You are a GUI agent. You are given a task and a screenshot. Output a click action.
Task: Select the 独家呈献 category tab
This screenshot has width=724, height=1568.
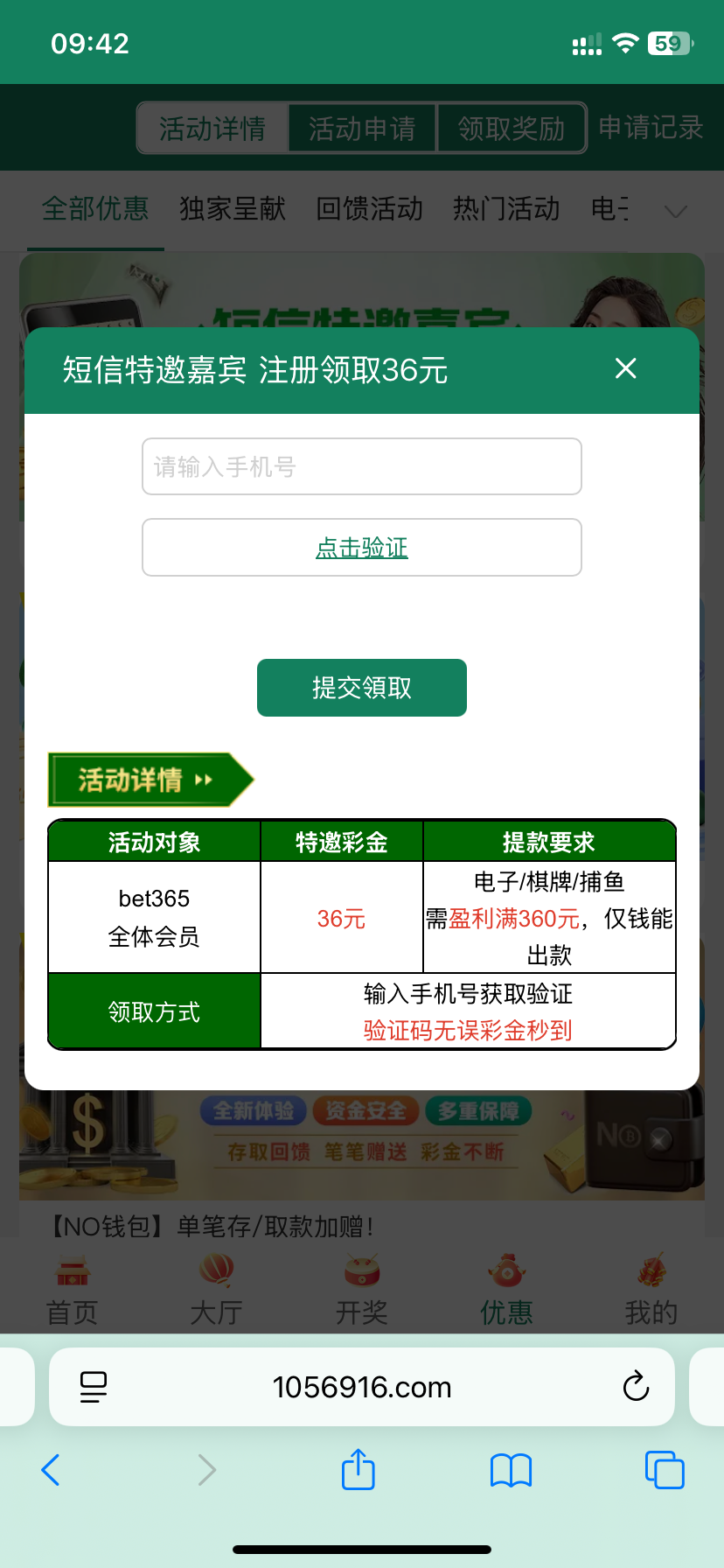pyautogui.click(x=233, y=209)
